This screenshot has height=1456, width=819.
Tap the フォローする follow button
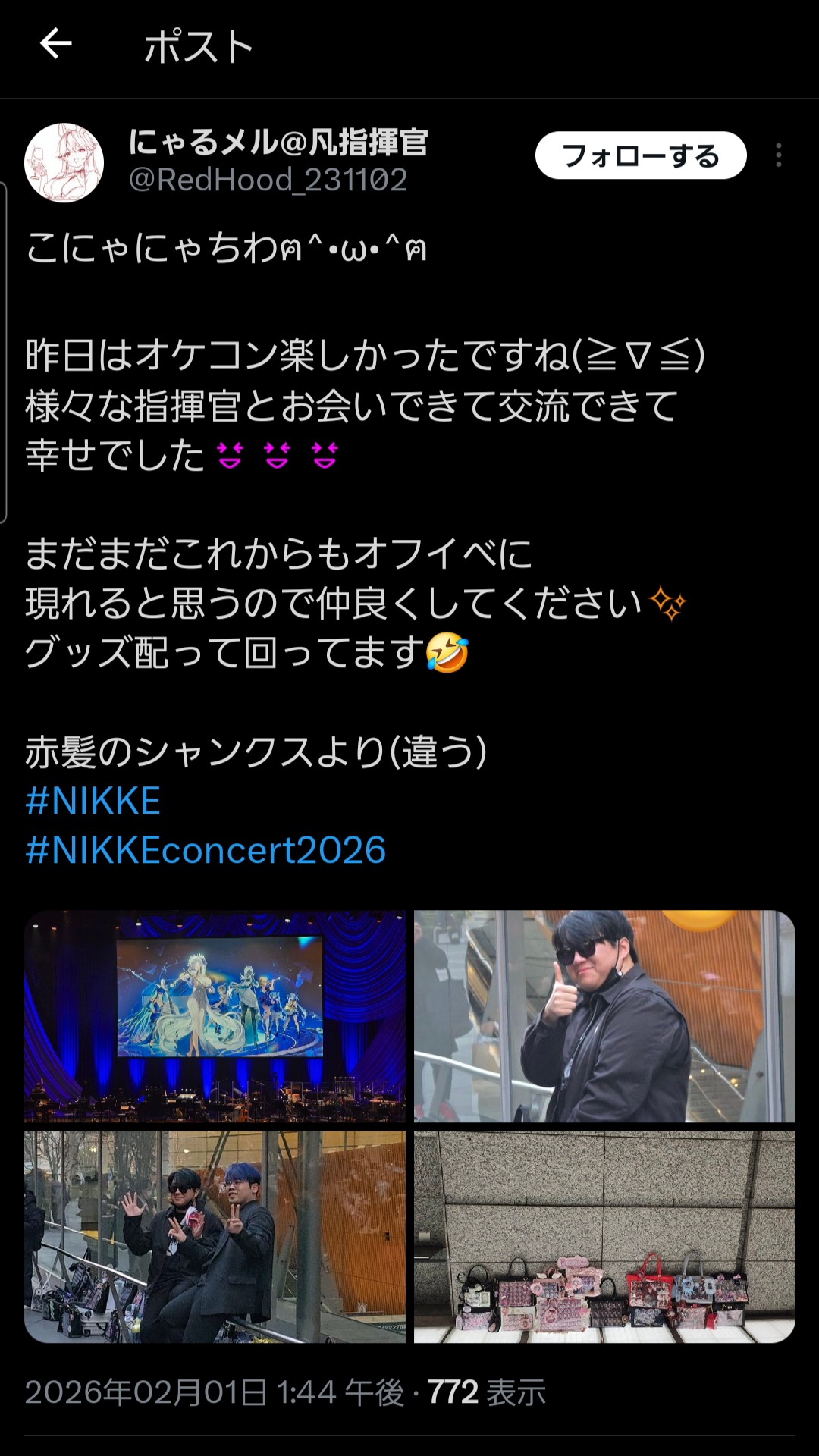(x=641, y=155)
